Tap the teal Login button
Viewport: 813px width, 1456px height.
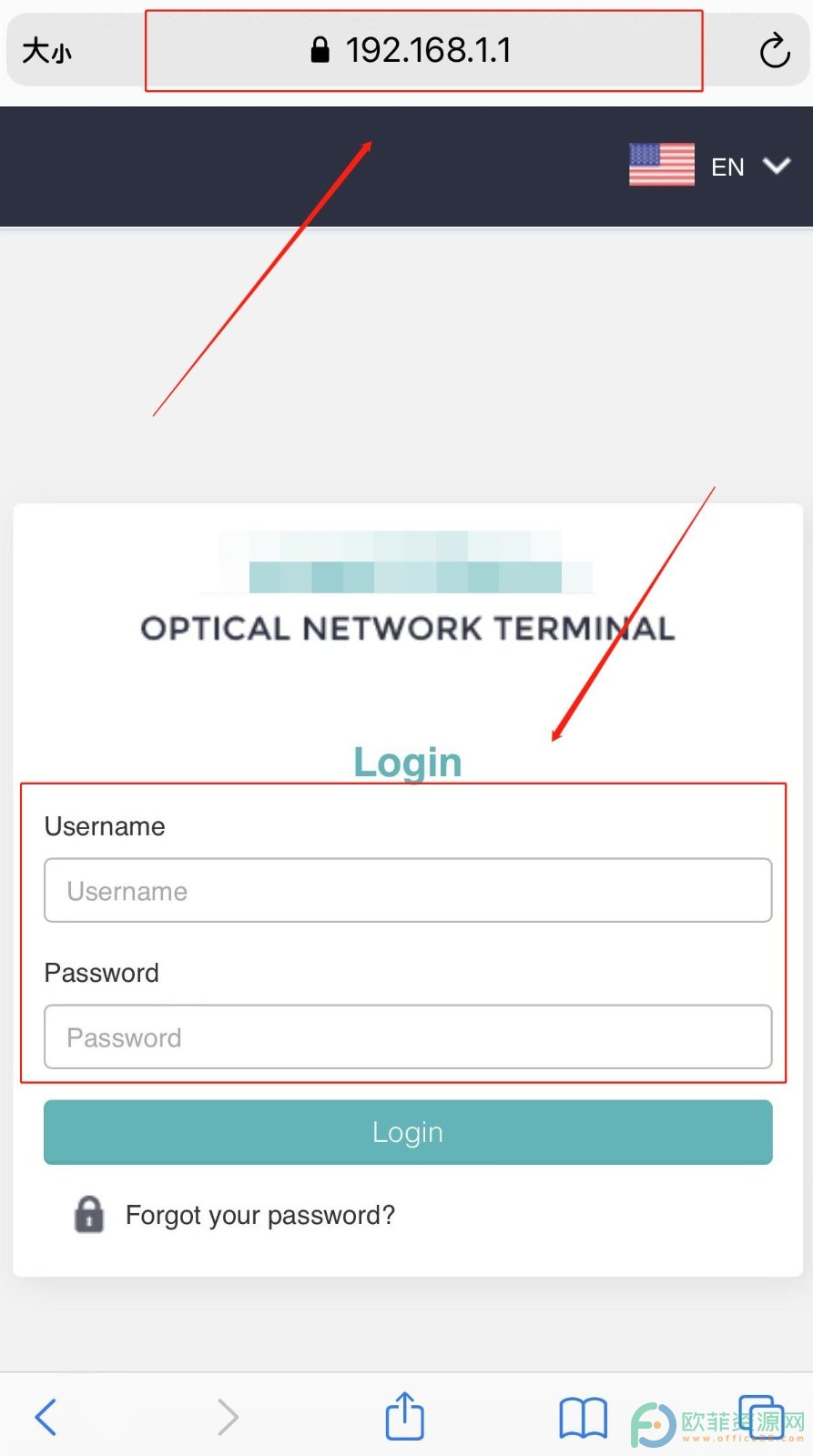(x=408, y=1132)
